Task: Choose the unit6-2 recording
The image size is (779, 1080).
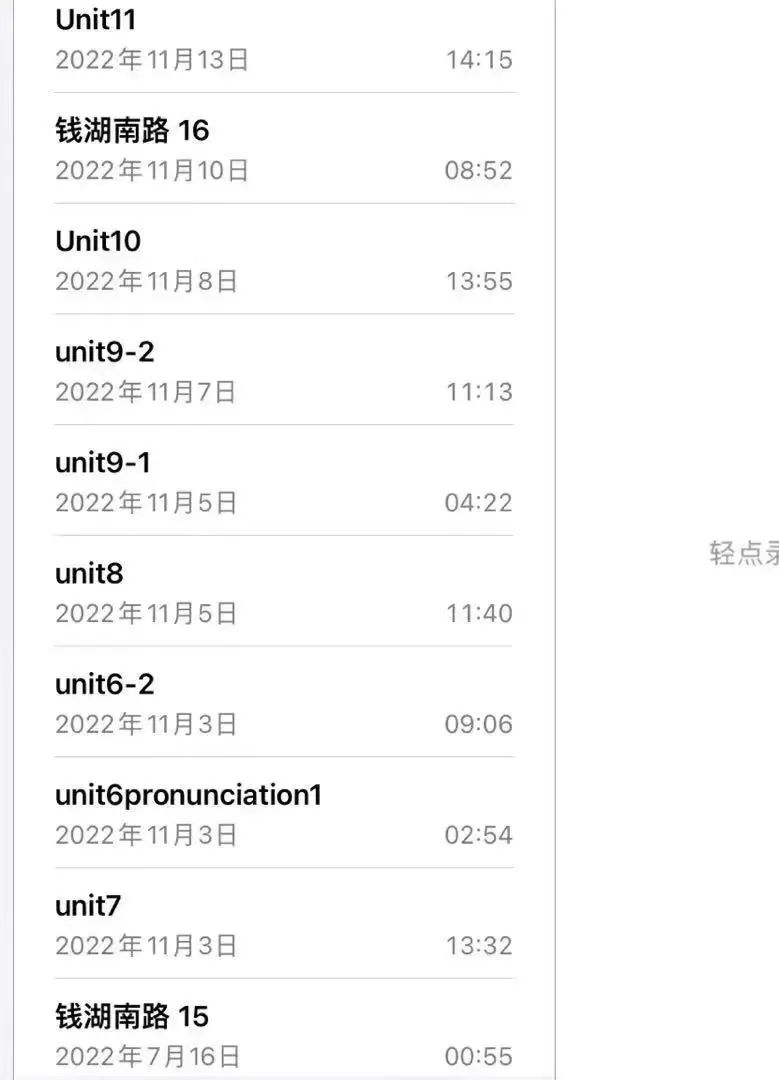Action: coord(283,704)
